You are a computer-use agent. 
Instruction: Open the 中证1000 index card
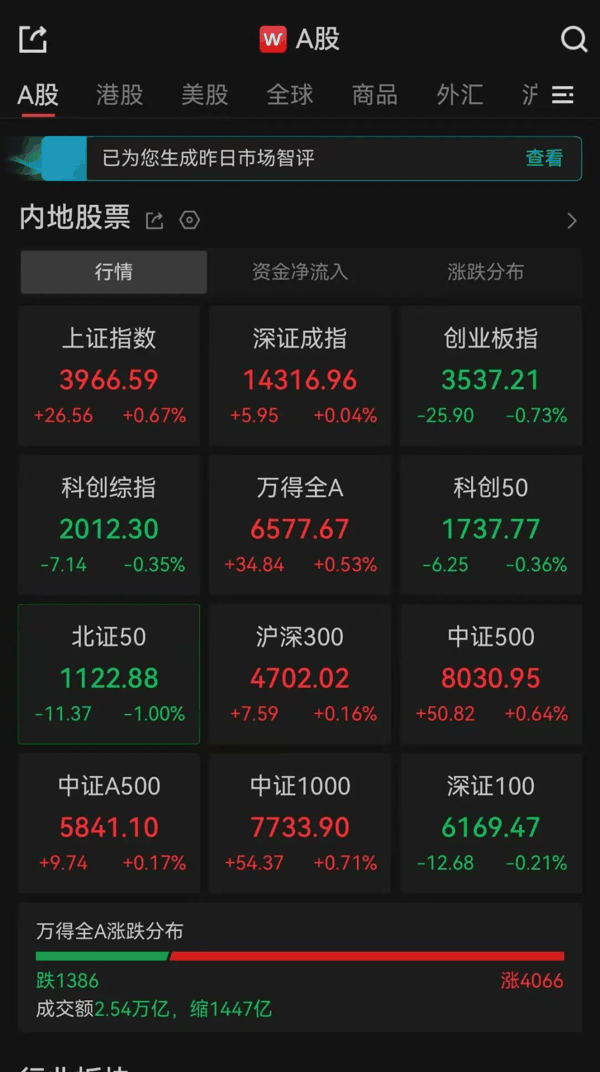300,823
